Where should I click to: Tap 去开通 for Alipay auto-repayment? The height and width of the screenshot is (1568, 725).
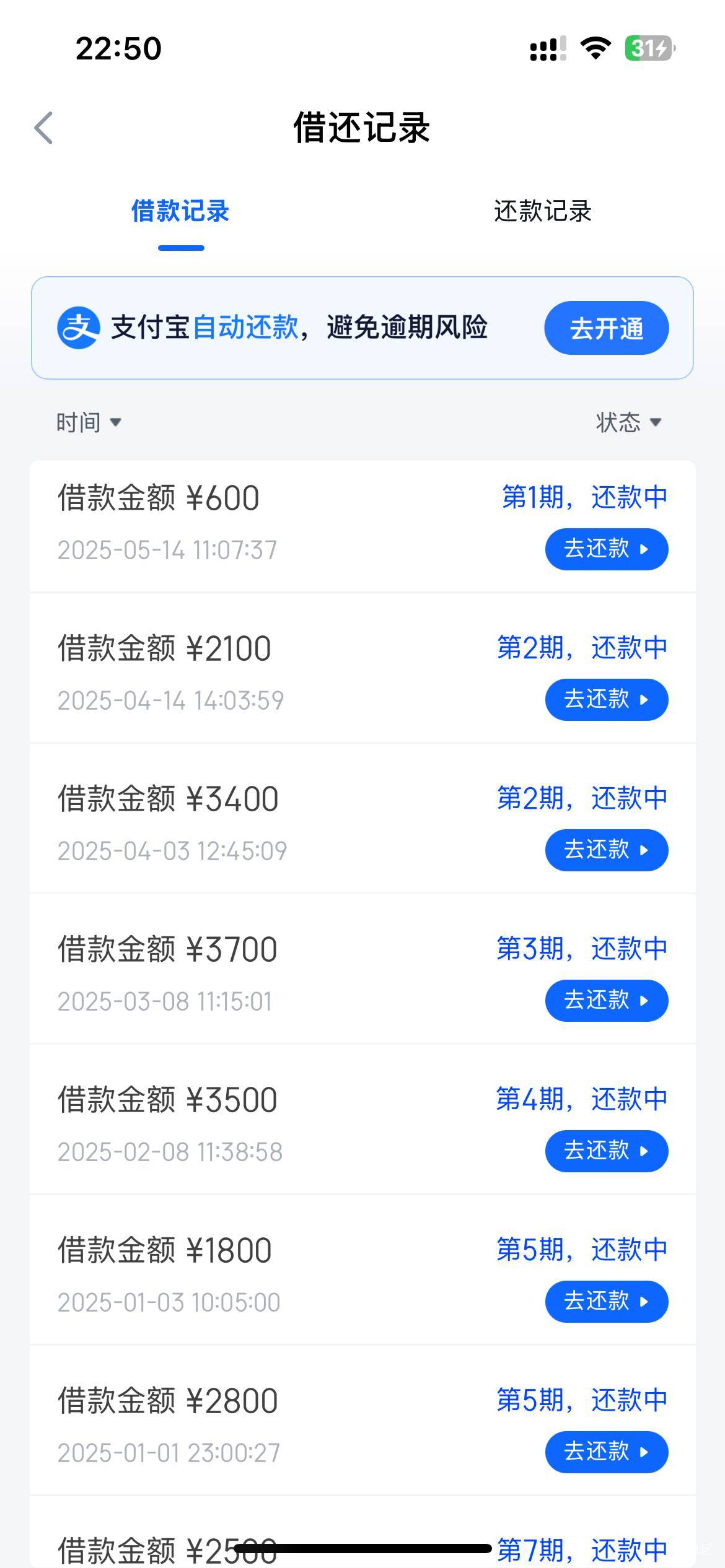point(607,328)
